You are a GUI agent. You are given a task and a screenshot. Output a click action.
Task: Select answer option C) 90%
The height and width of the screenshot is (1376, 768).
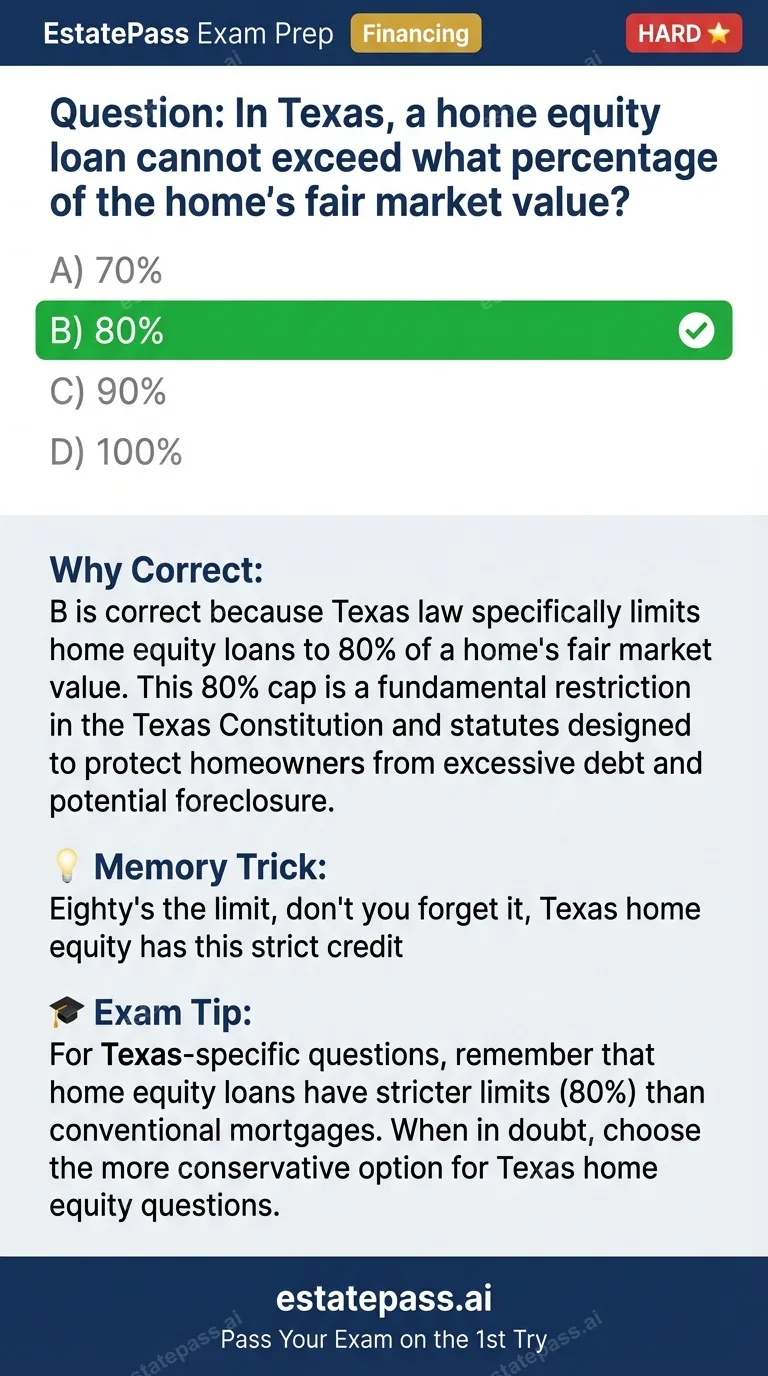pyautogui.click(x=108, y=391)
